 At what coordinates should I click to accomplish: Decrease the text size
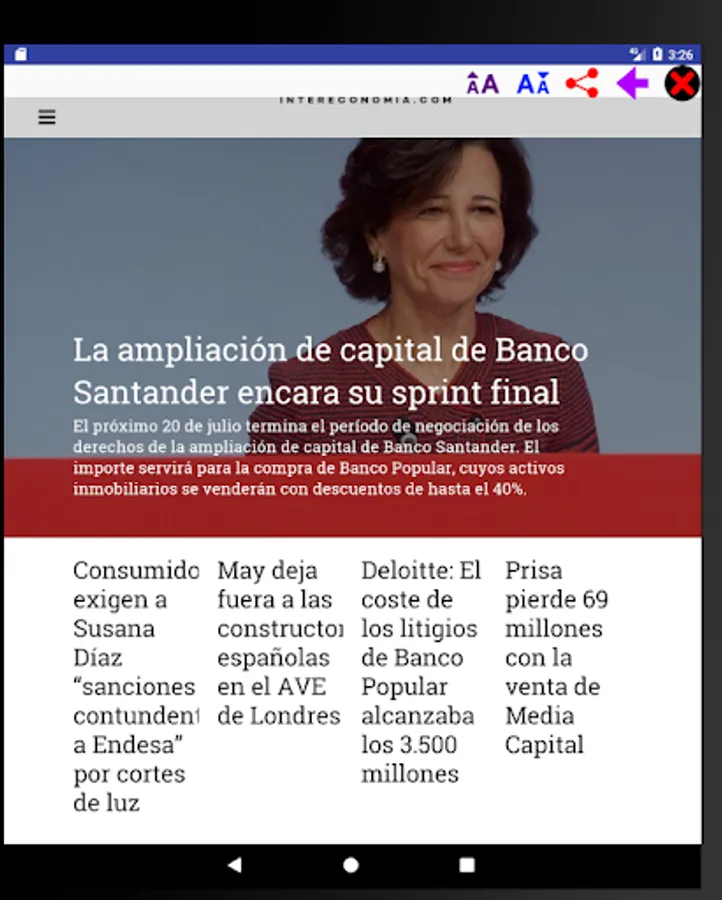pyautogui.click(x=533, y=84)
